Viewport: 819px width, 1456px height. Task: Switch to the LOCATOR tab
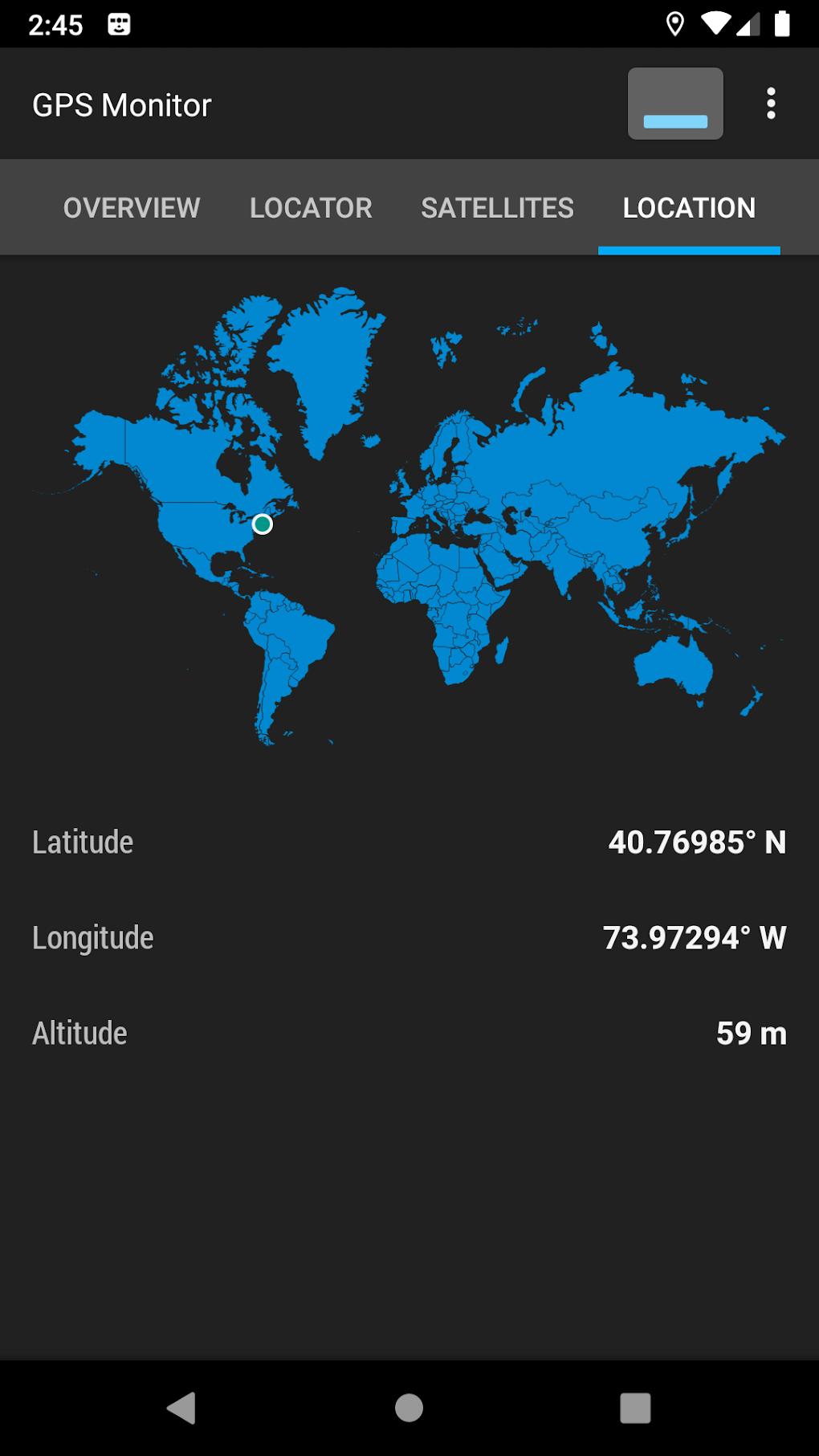coord(311,207)
